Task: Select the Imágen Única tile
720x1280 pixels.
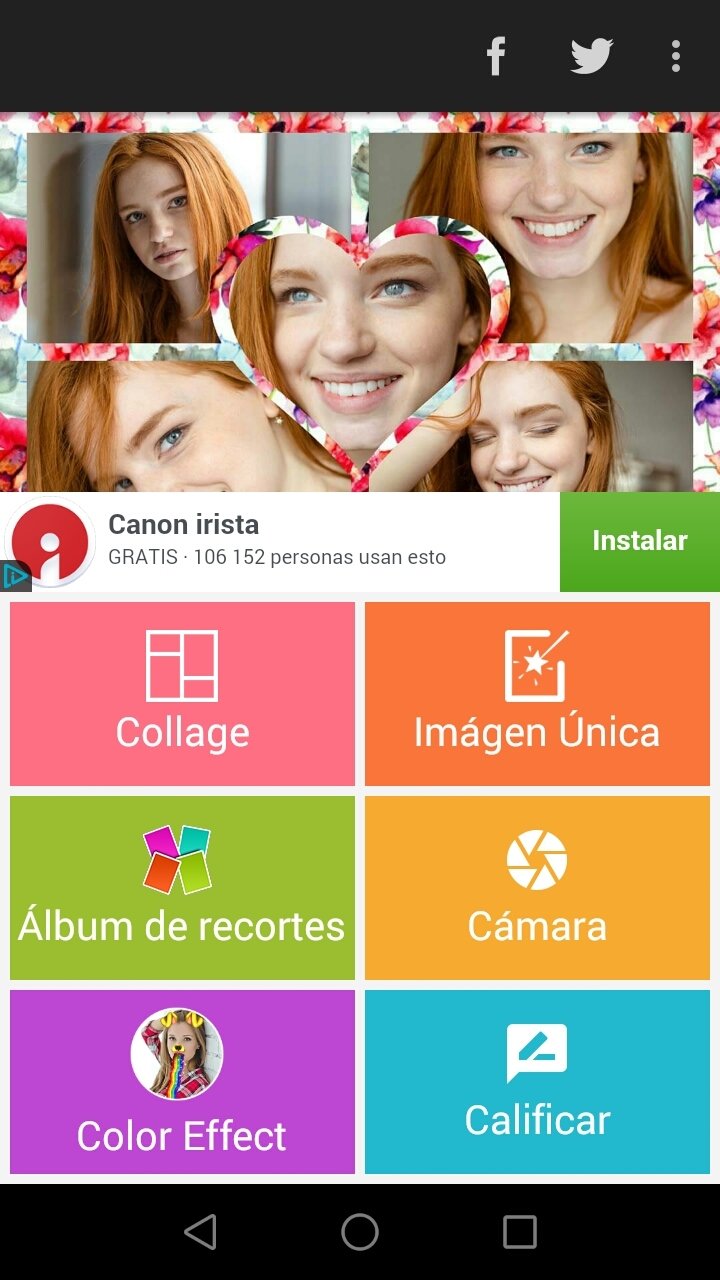Action: point(537,694)
